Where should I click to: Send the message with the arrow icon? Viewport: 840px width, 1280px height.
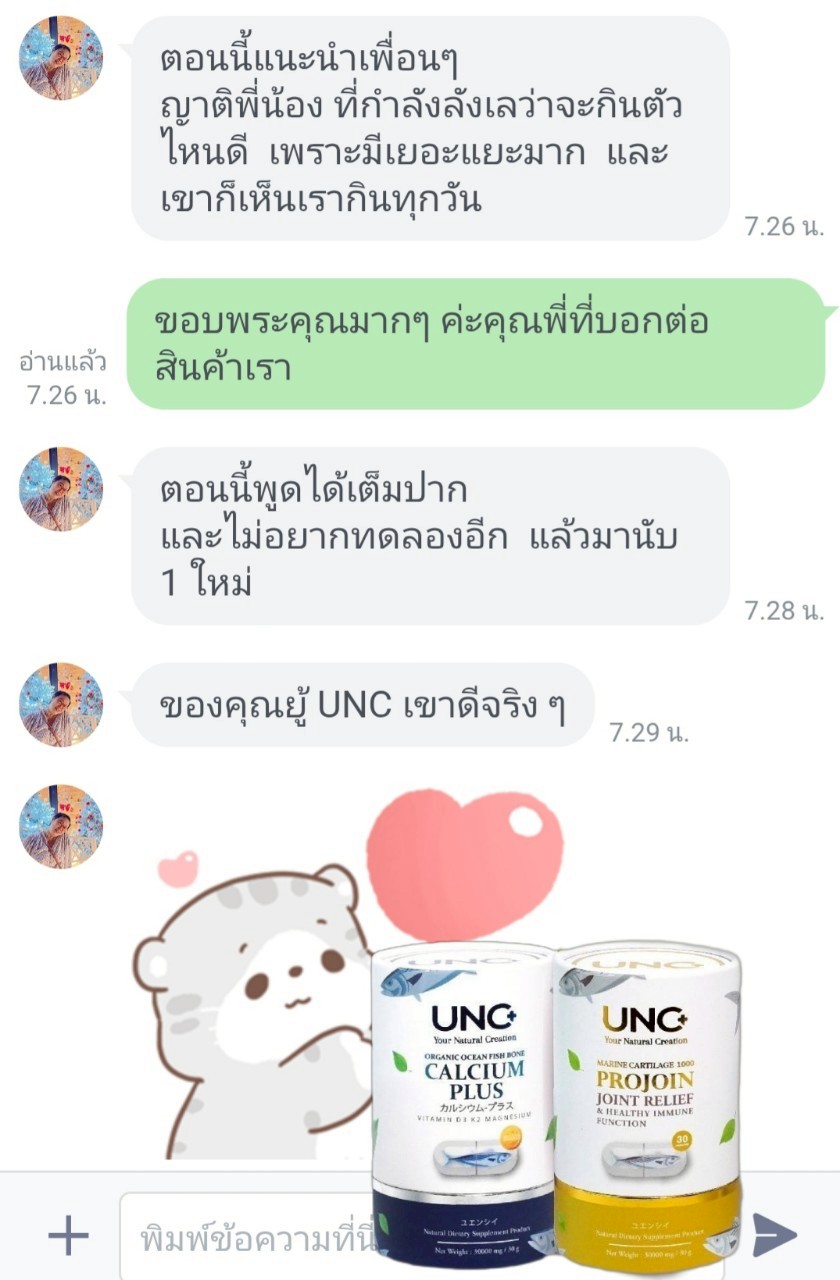coord(774,1235)
